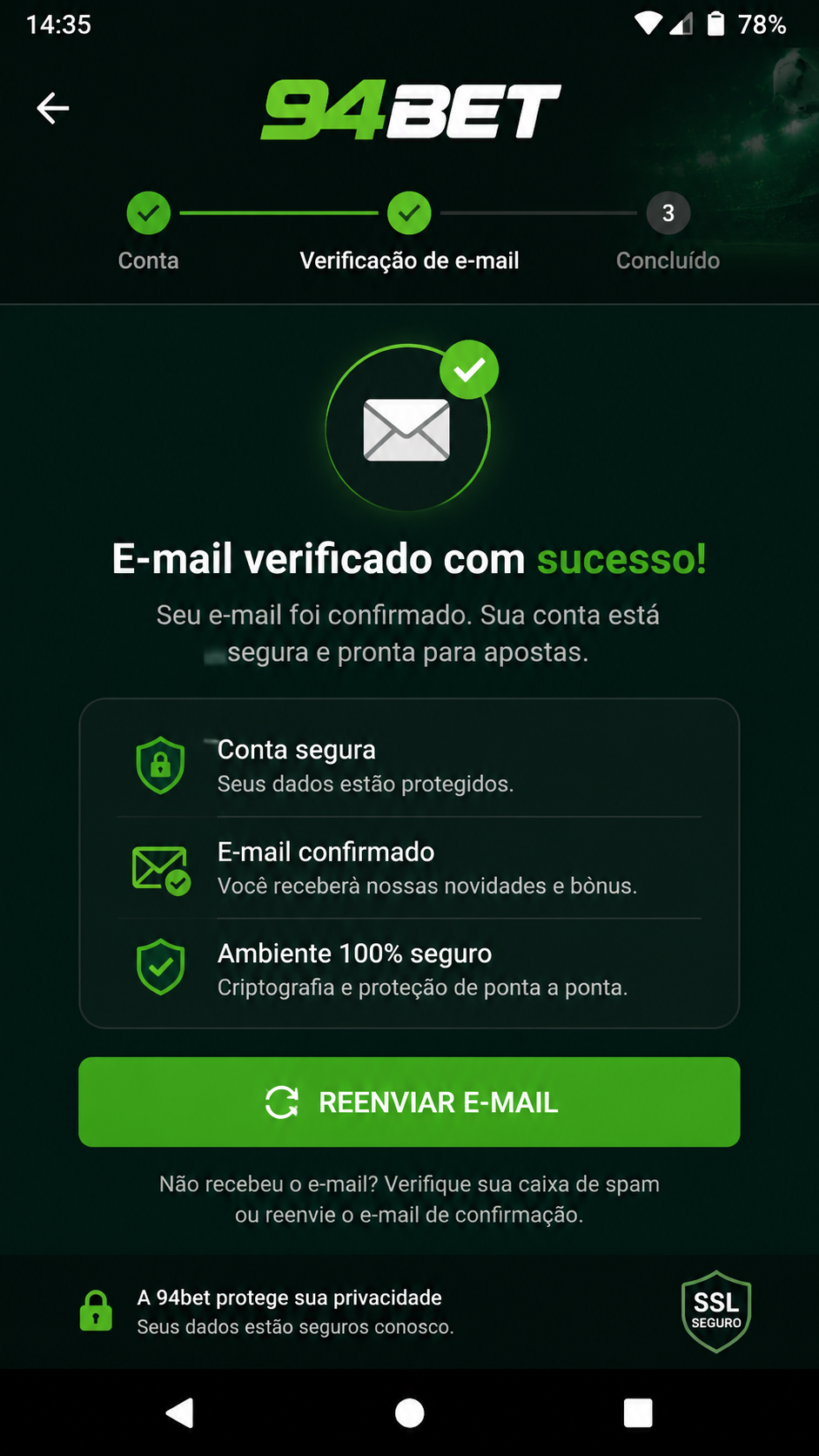This screenshot has width=819, height=1456.
Task: Tap the REENVIAR E-MAIL button
Action: click(x=409, y=1102)
